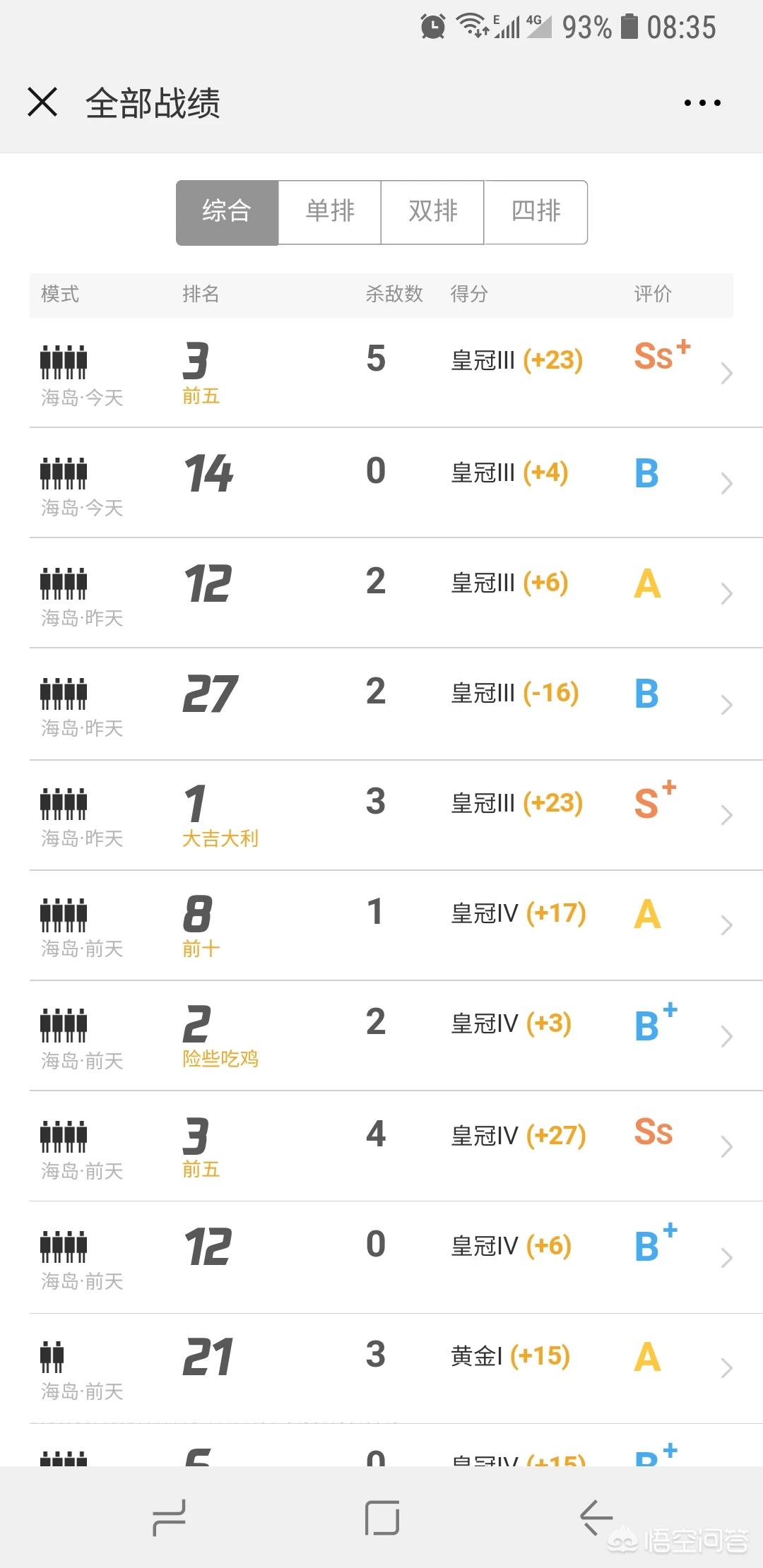Close the 全部战绩 page
763x1568 pixels.
pyautogui.click(x=42, y=102)
